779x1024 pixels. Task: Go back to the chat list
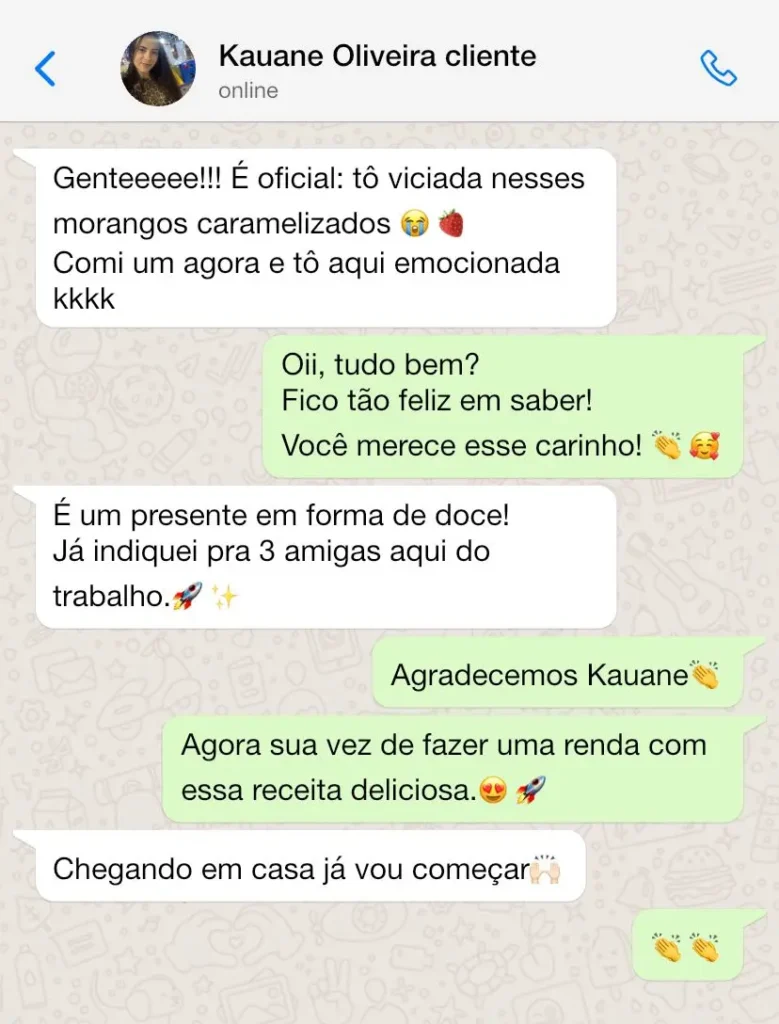(45, 69)
